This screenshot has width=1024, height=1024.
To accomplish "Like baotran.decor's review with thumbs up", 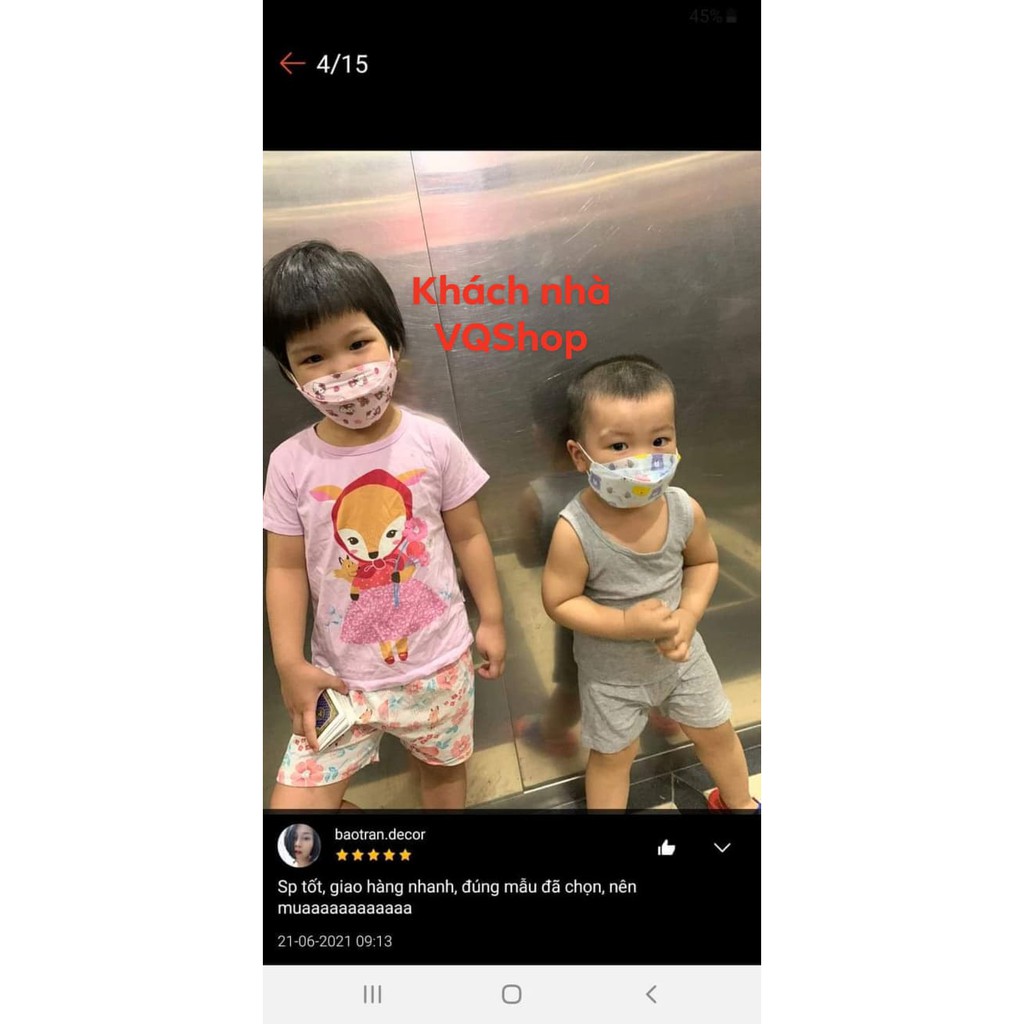I will 666,848.
